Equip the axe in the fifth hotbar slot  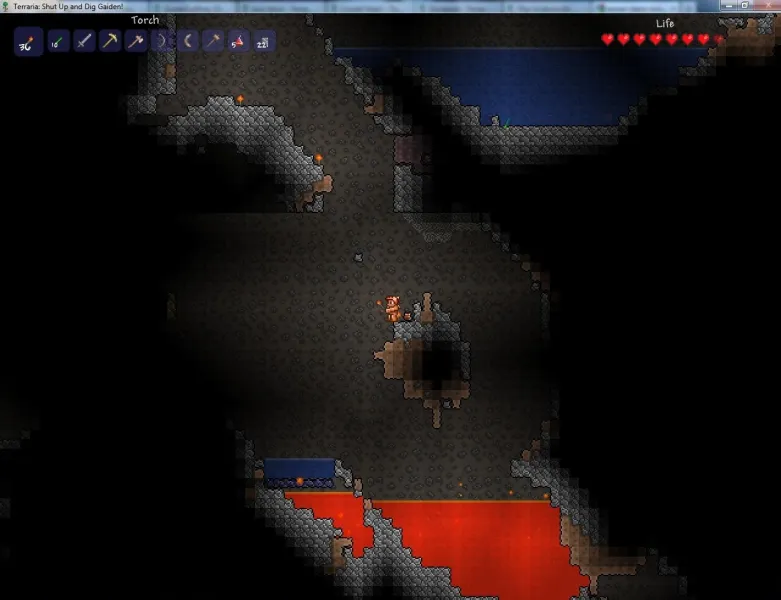(x=136, y=42)
